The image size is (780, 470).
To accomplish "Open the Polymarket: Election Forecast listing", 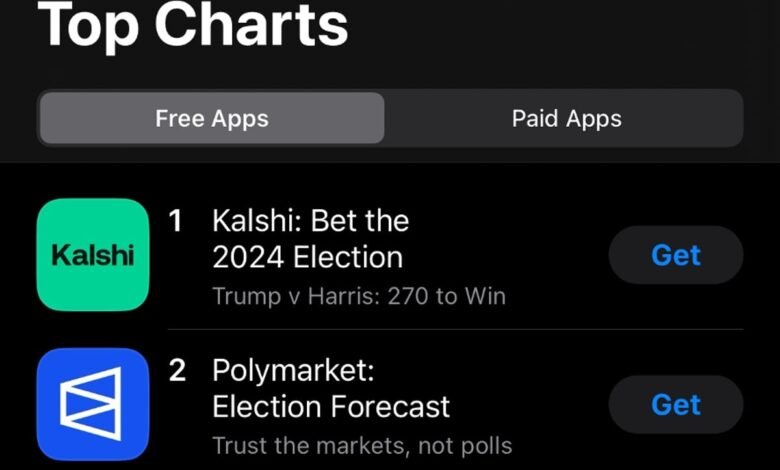I will 330,389.
